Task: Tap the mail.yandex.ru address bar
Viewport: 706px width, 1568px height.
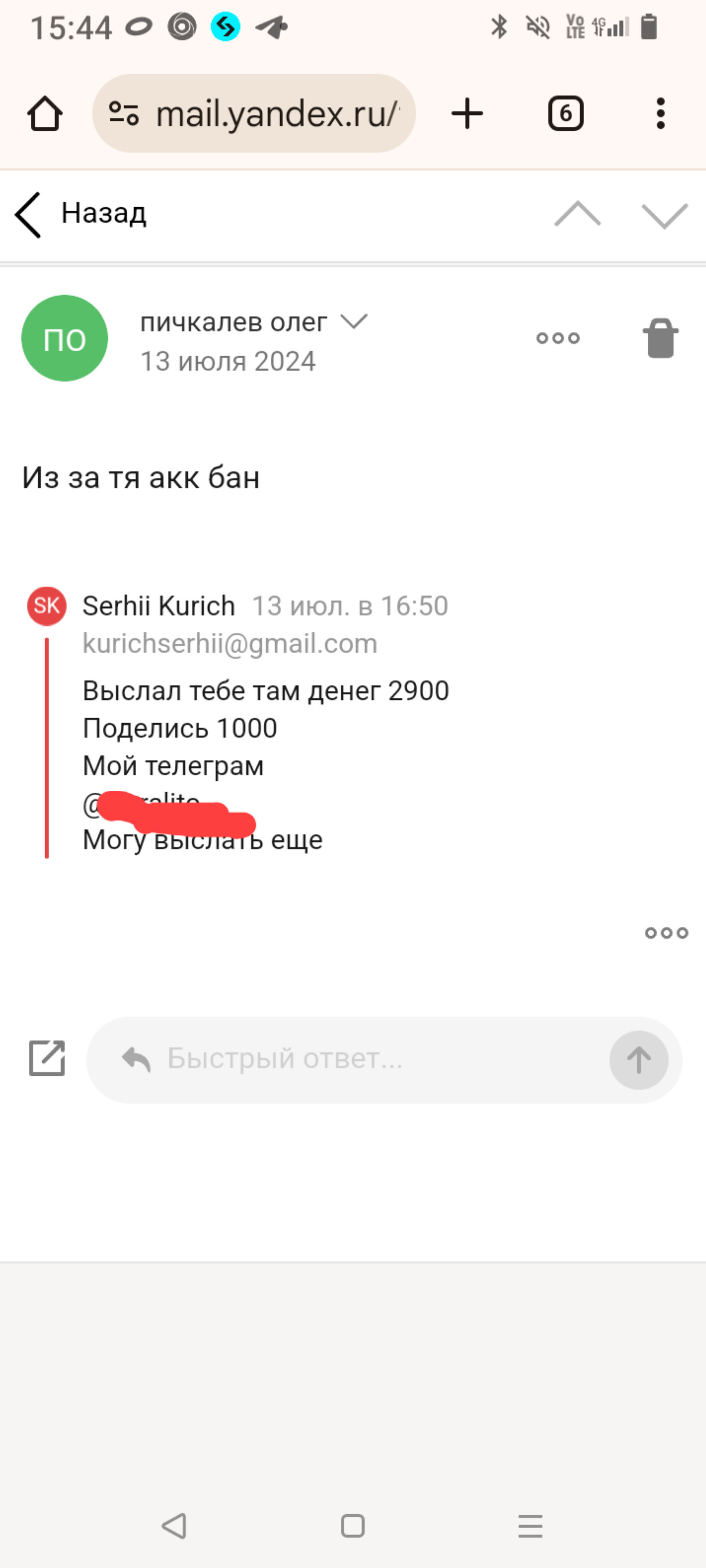Action: [256, 114]
